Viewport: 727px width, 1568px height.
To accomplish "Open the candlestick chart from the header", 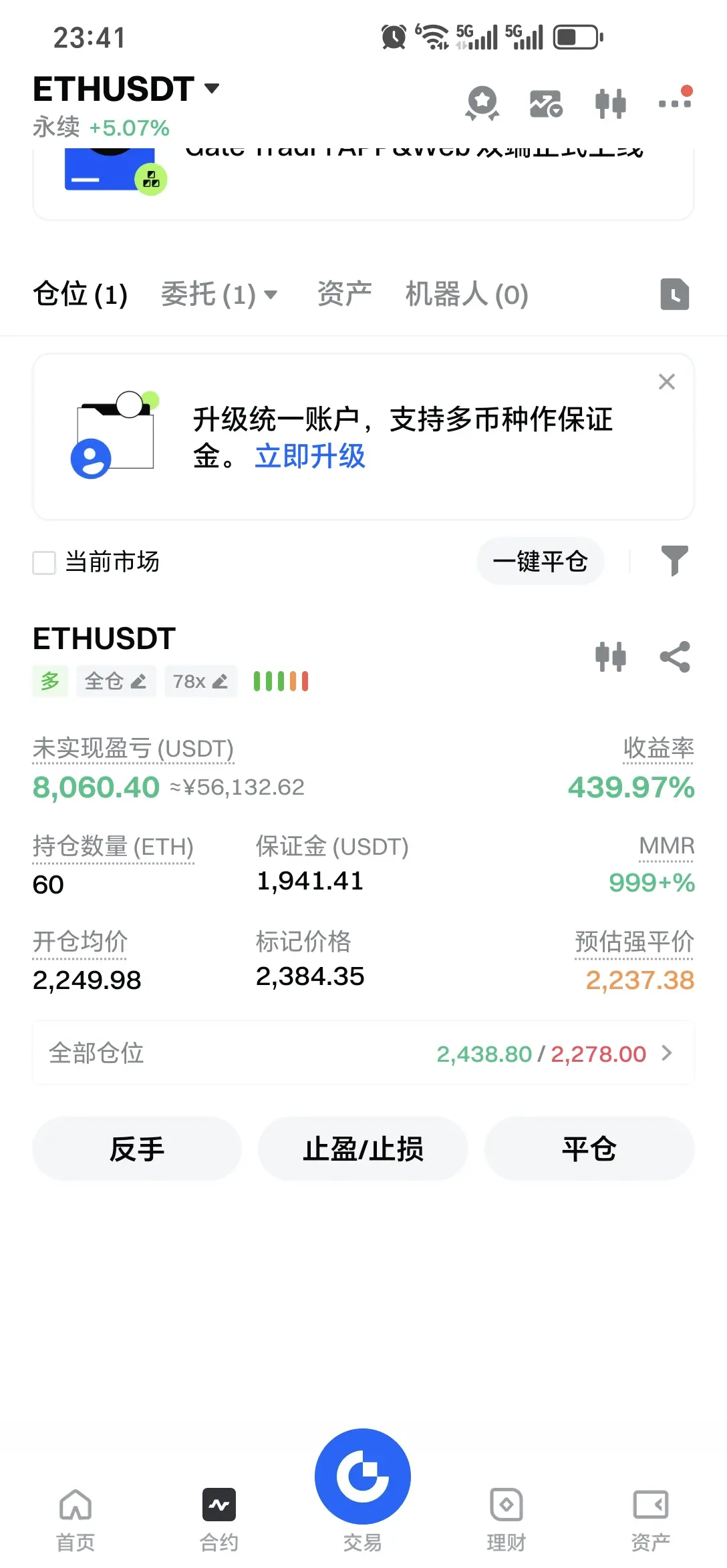I will click(610, 104).
